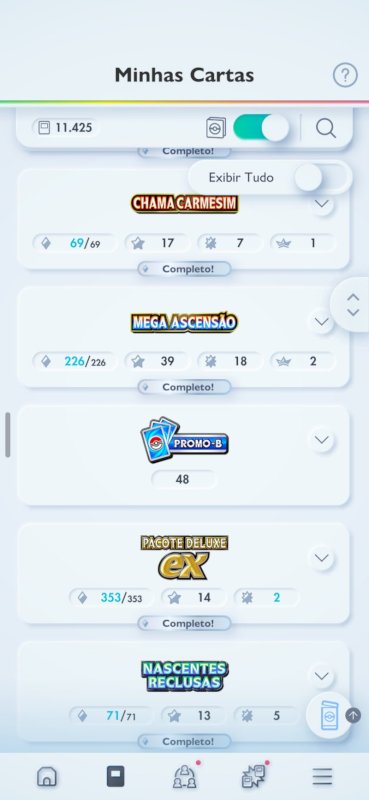This screenshot has height=800, width=369.
Task: Open the hamburger menu tab
Action: tap(323, 777)
